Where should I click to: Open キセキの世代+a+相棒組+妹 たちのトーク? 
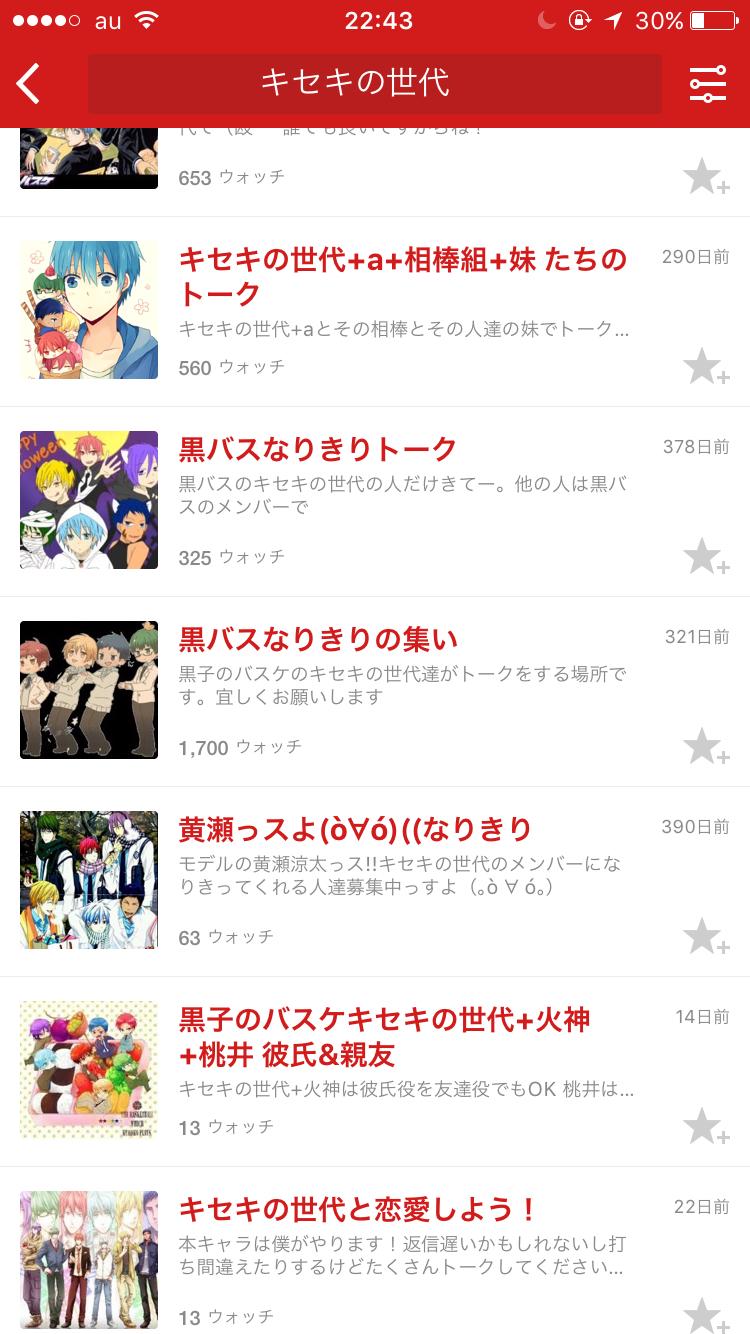point(403,276)
